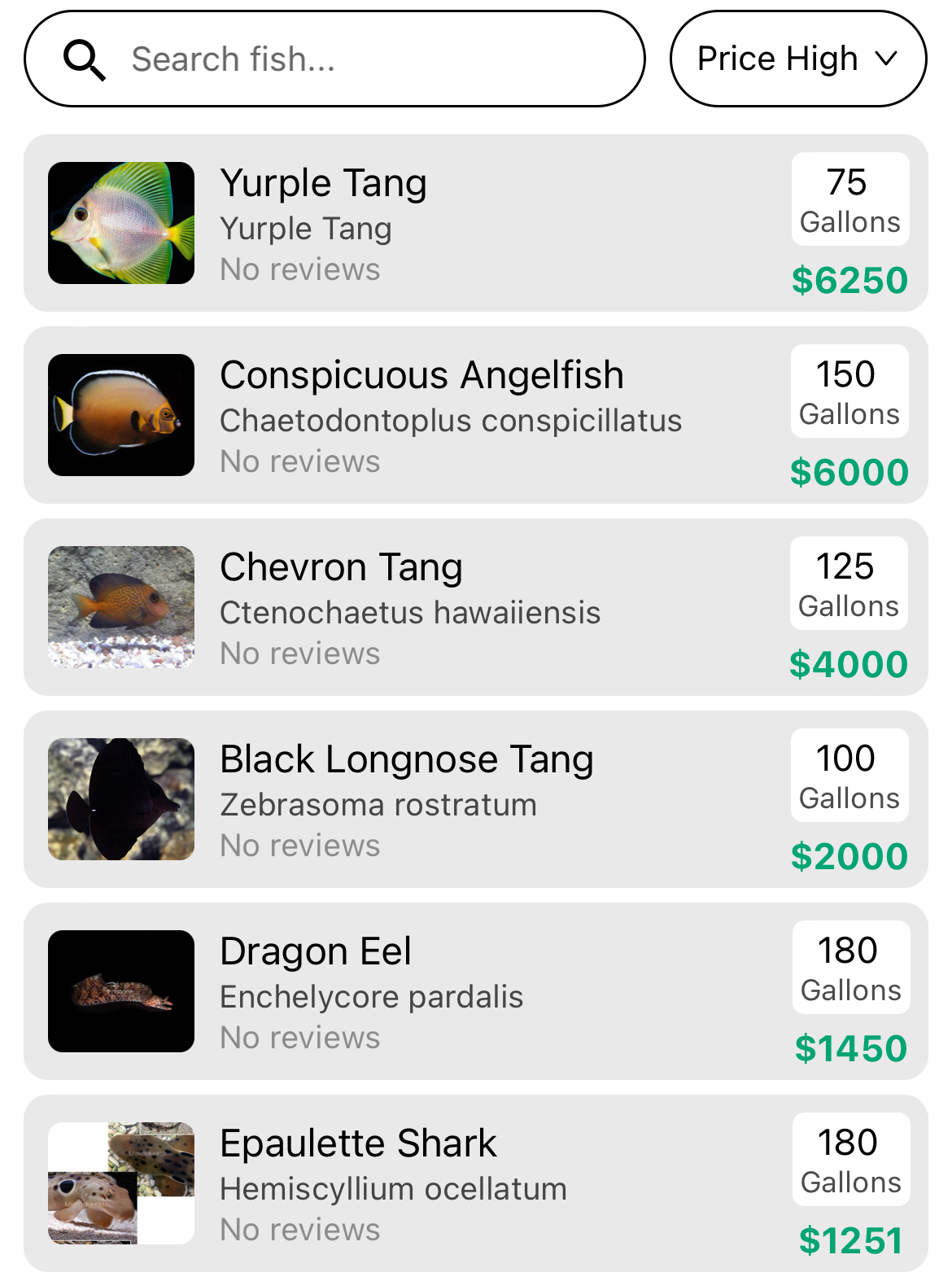Select the Chevron Tang fish card
Viewport: 952px width, 1281px height.
[x=475, y=607]
